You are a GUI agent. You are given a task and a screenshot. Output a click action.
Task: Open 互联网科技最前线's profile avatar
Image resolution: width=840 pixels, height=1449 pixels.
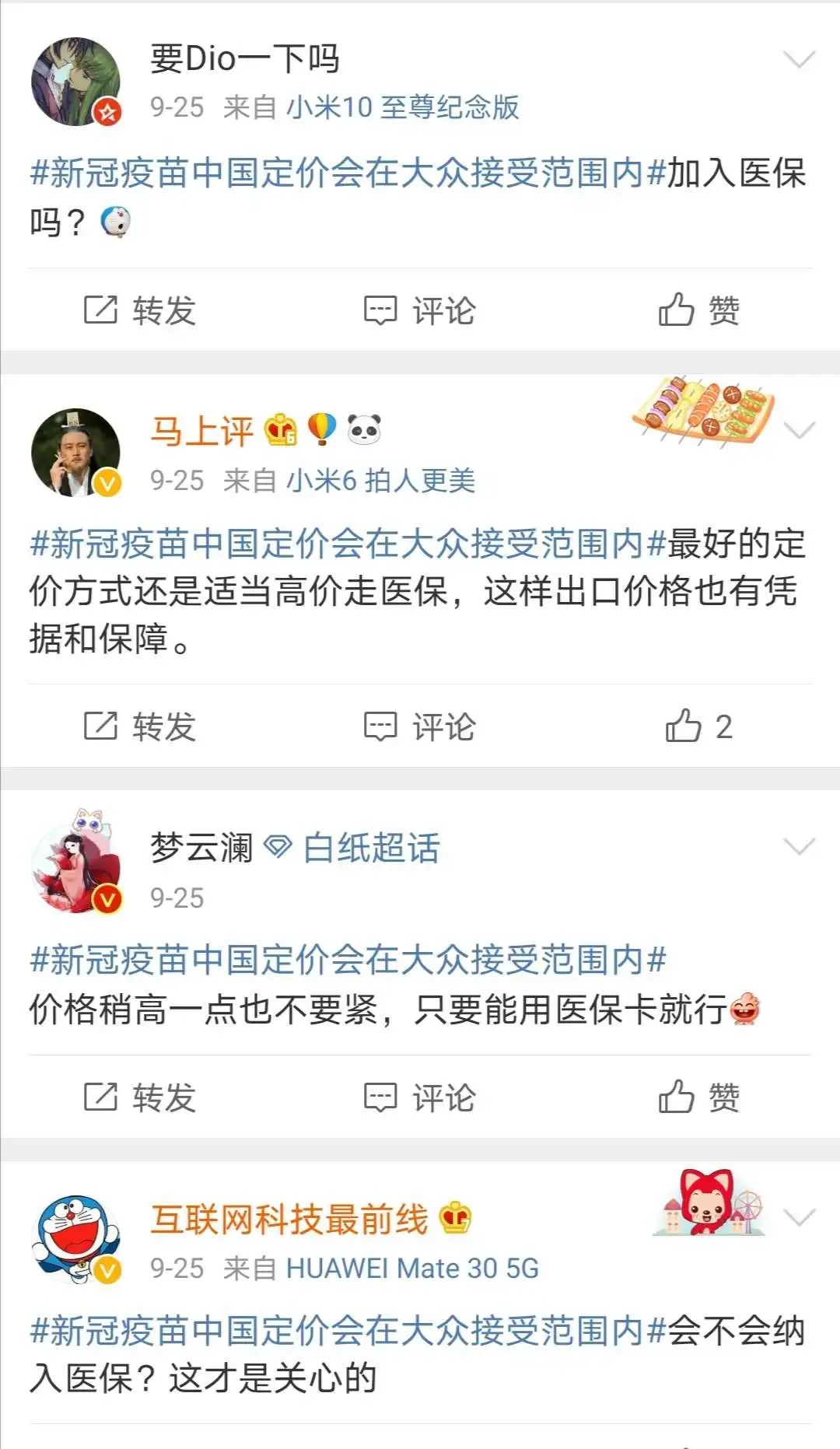(x=75, y=1240)
